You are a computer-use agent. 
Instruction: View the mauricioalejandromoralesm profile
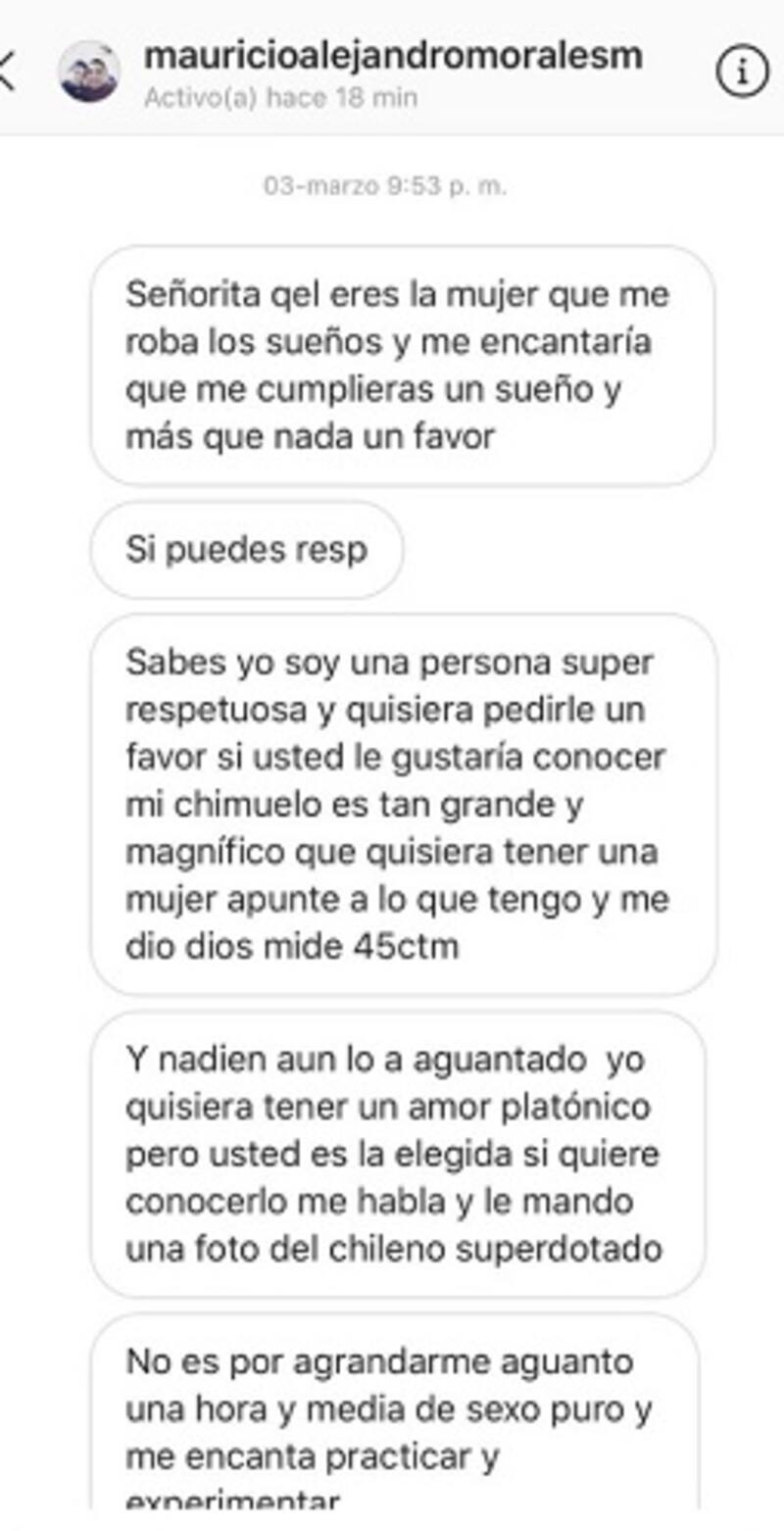393,56
